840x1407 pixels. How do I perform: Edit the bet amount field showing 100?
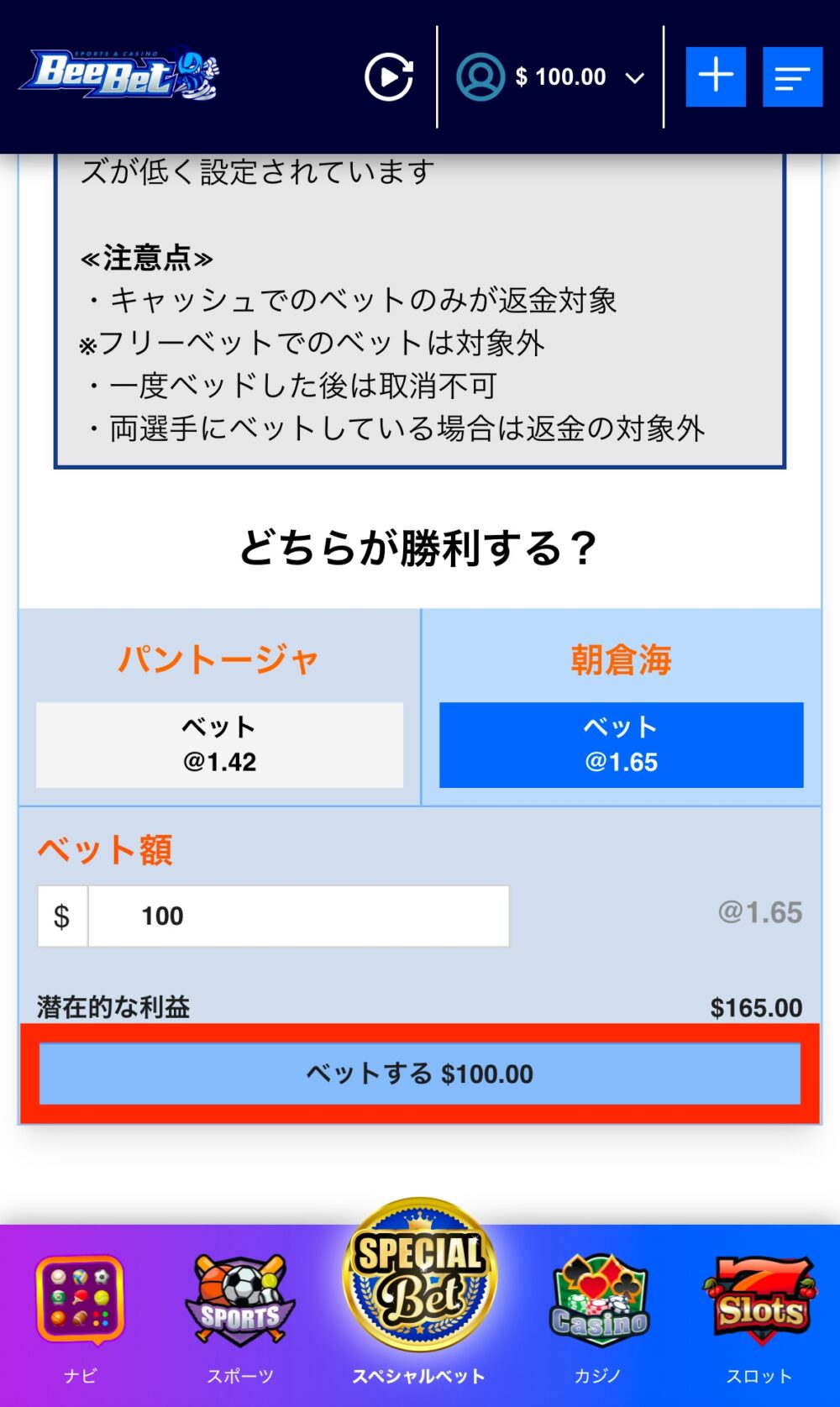(298, 916)
